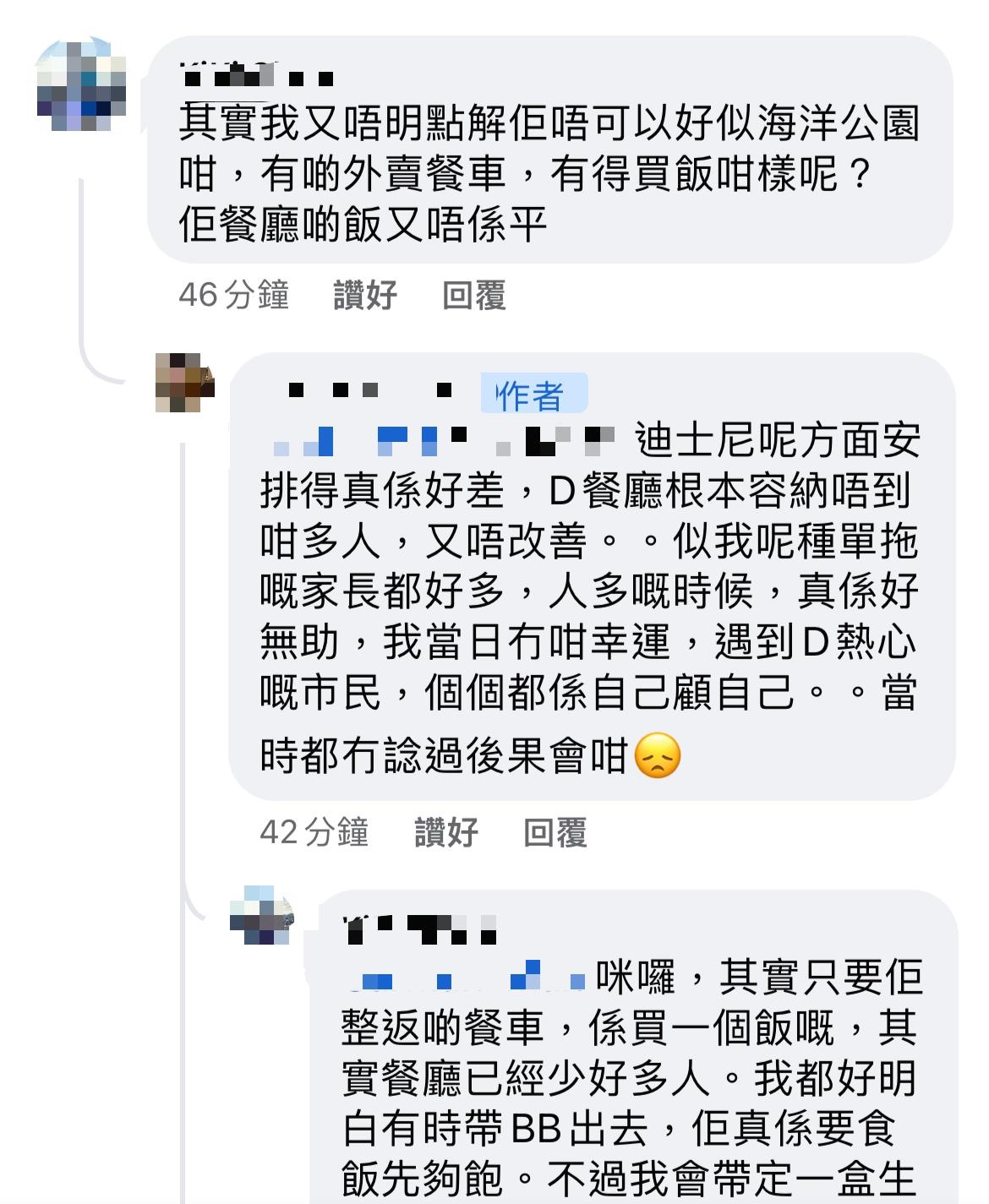The image size is (989, 1204).
Task: Like the comment posted 46 minutes ago
Action: (364, 295)
